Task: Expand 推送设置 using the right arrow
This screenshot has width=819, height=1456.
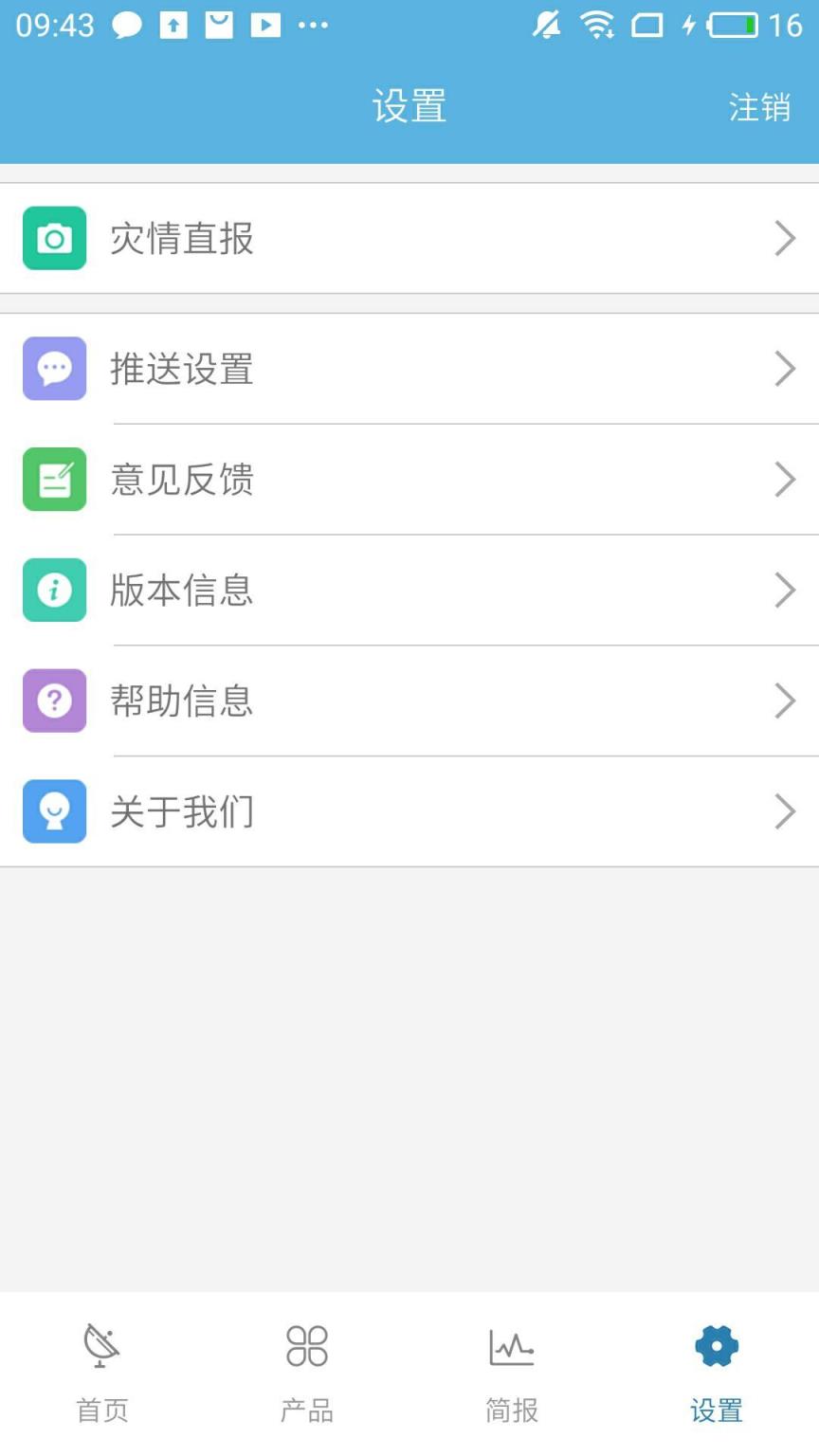Action: point(785,368)
